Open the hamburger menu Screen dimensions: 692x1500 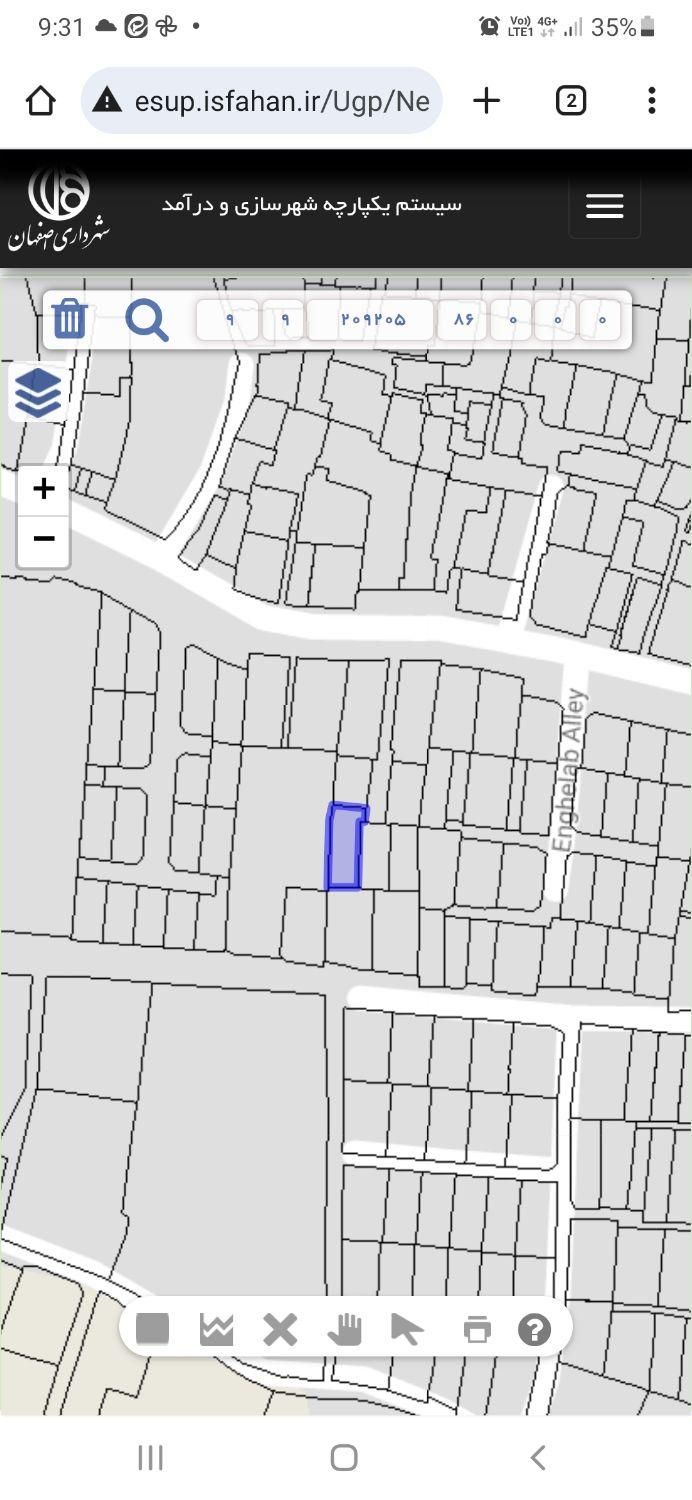point(604,207)
